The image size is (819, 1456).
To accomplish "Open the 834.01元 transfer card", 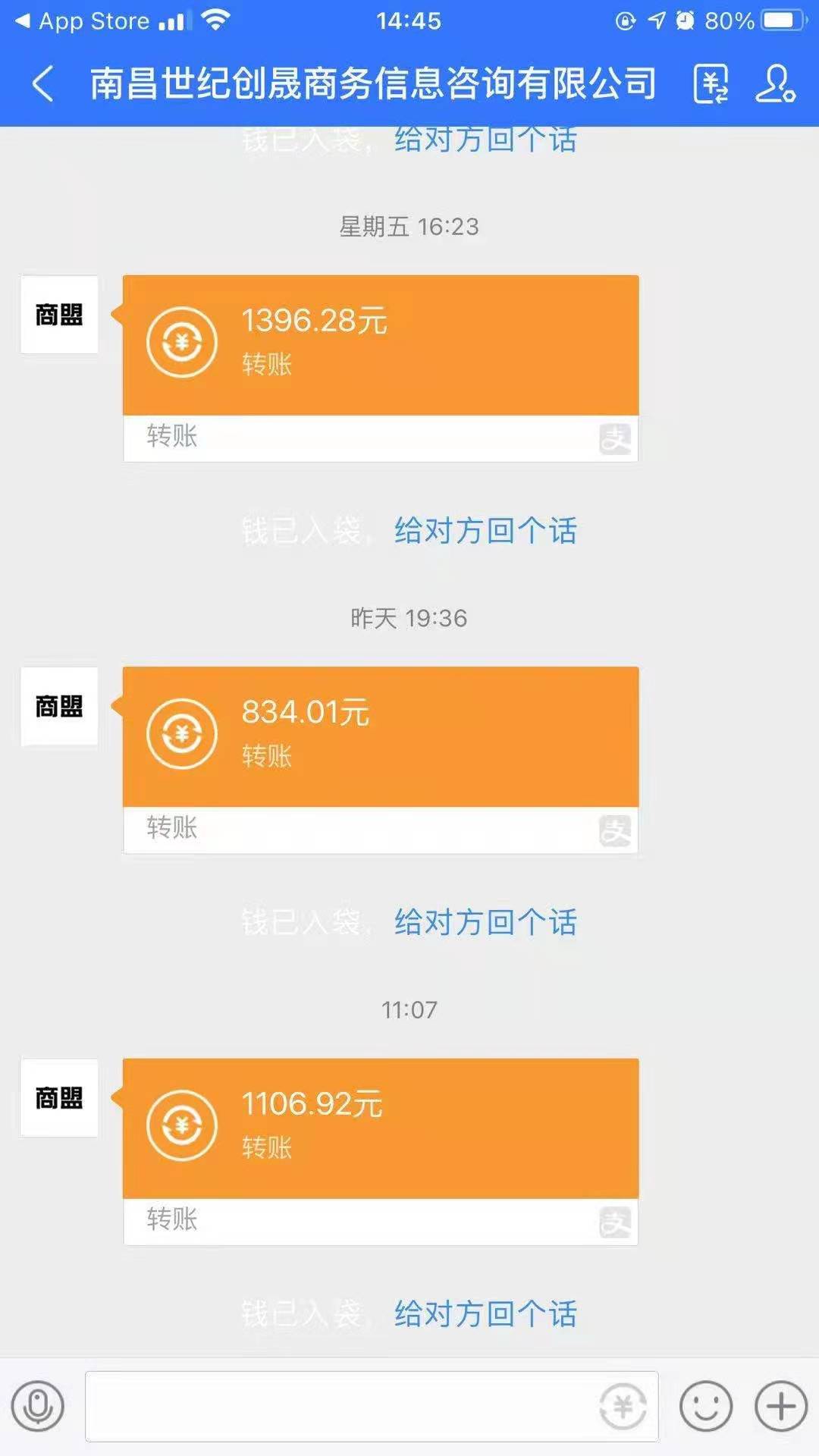I will (381, 760).
